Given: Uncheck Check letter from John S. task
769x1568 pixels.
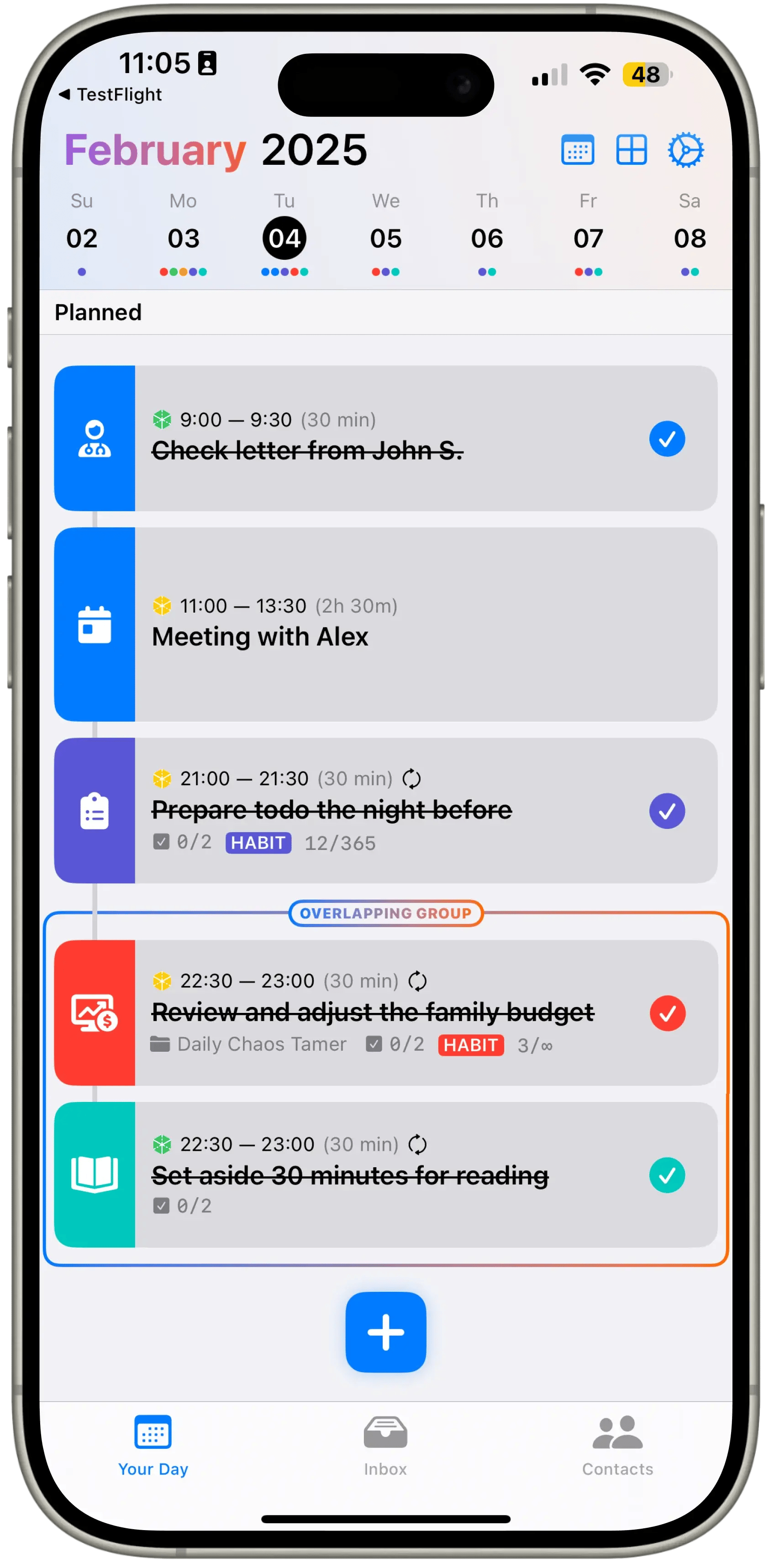Looking at the screenshot, I should pos(667,439).
